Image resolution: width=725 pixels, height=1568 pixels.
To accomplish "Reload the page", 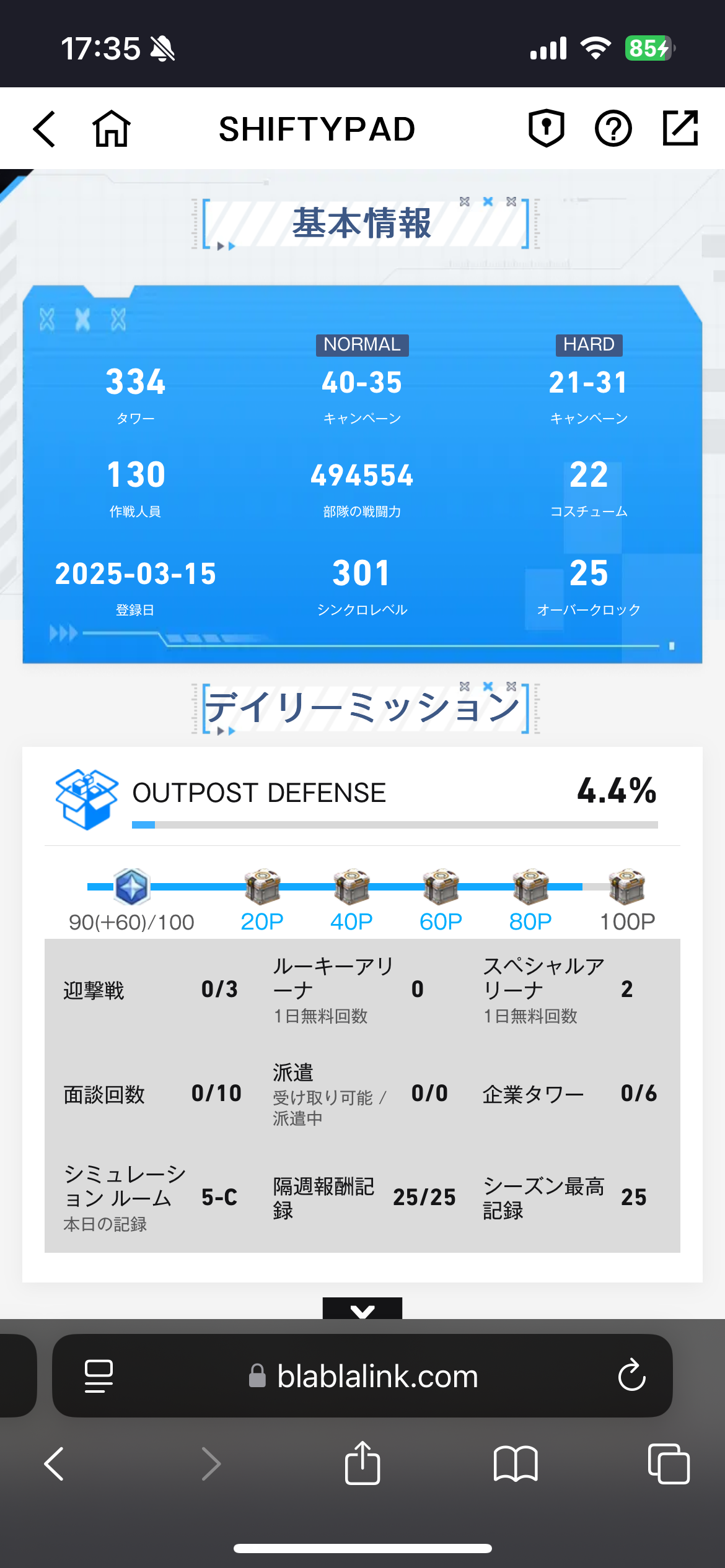I will (x=631, y=1375).
